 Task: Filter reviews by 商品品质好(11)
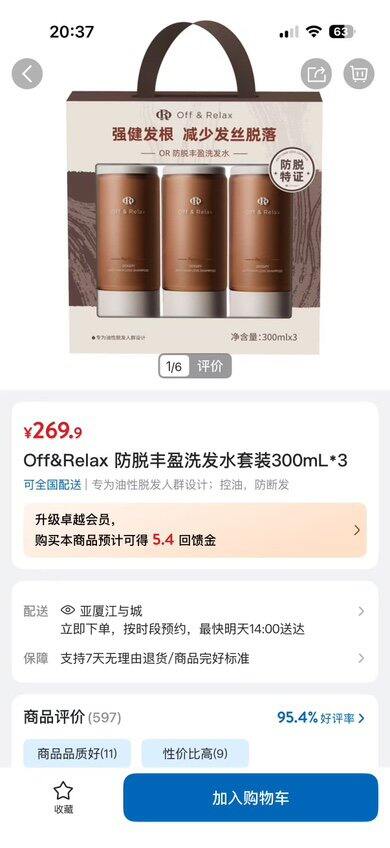click(x=77, y=753)
